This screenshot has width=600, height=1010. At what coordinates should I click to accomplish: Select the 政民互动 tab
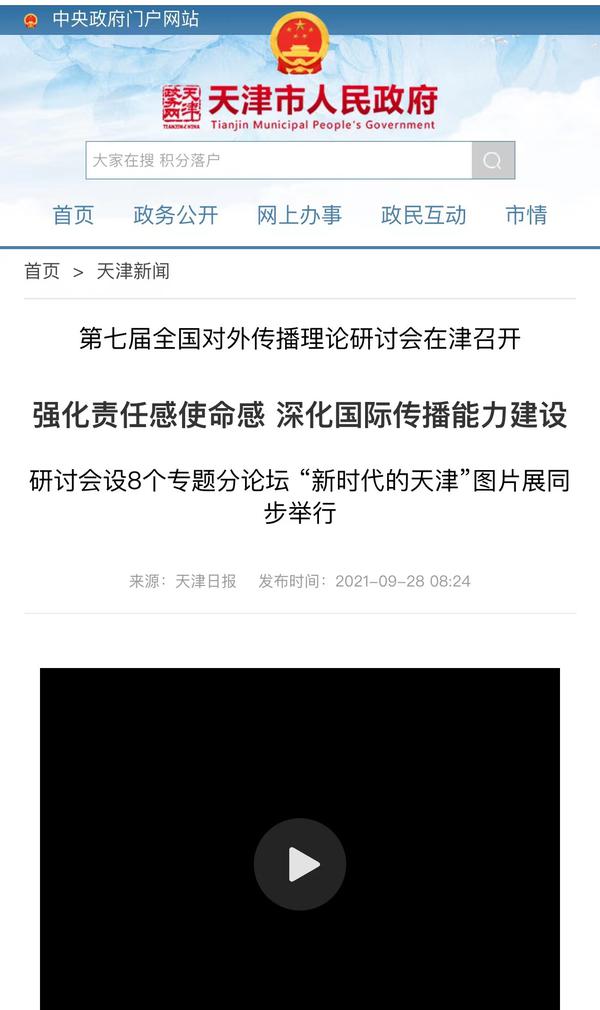click(423, 215)
